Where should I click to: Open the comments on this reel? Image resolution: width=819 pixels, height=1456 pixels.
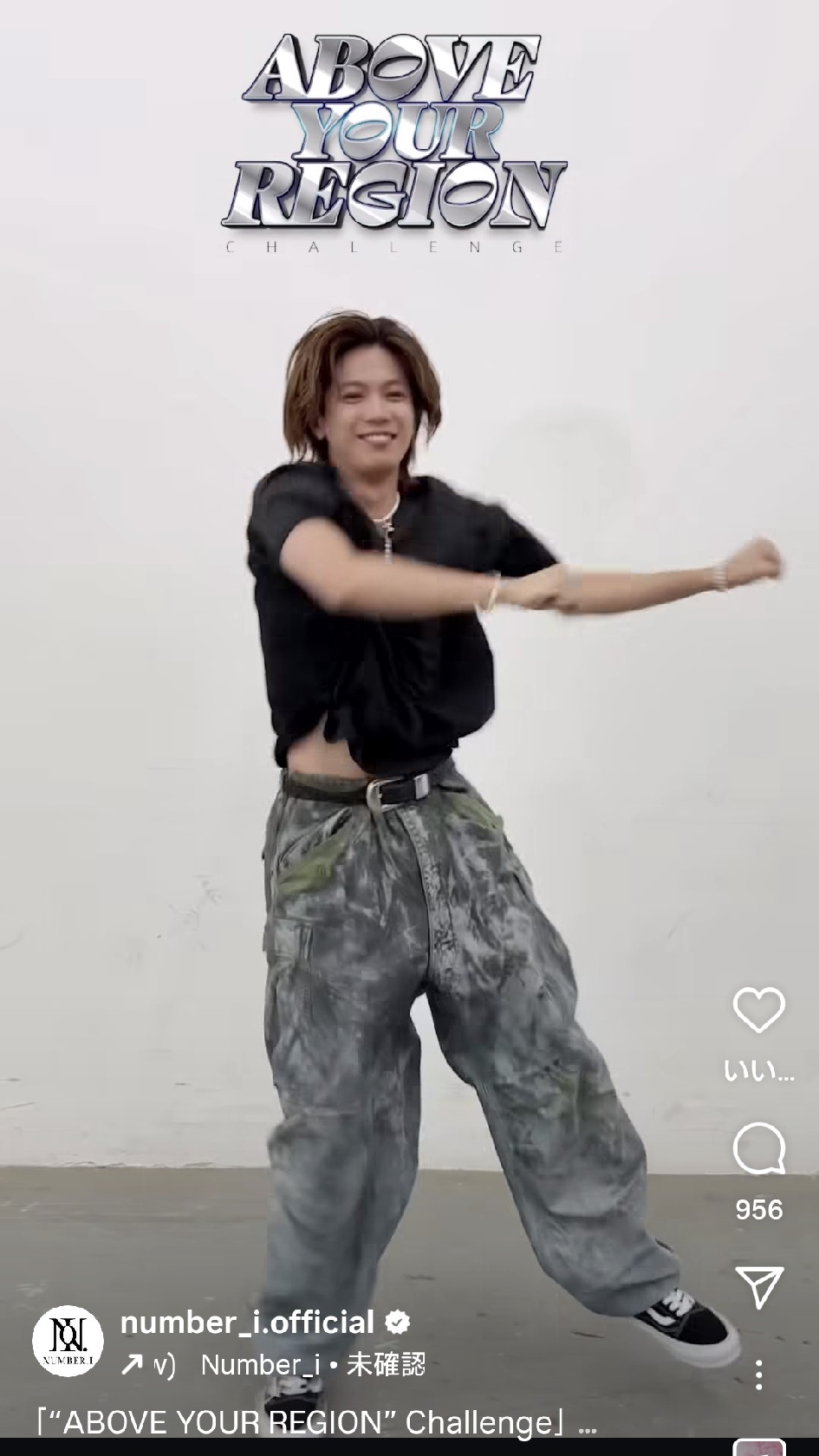pos(758,1149)
